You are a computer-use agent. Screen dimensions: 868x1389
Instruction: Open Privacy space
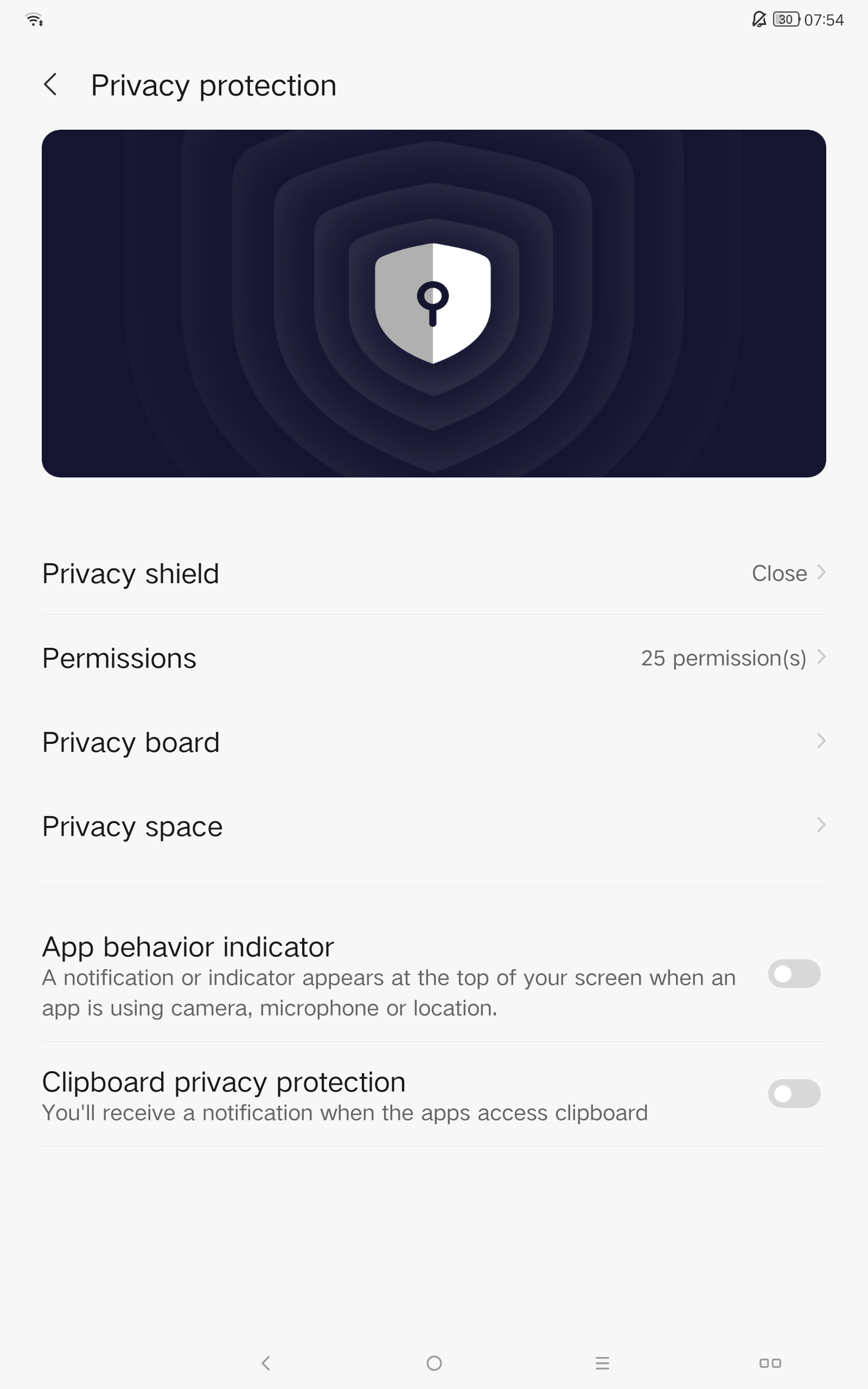(434, 826)
